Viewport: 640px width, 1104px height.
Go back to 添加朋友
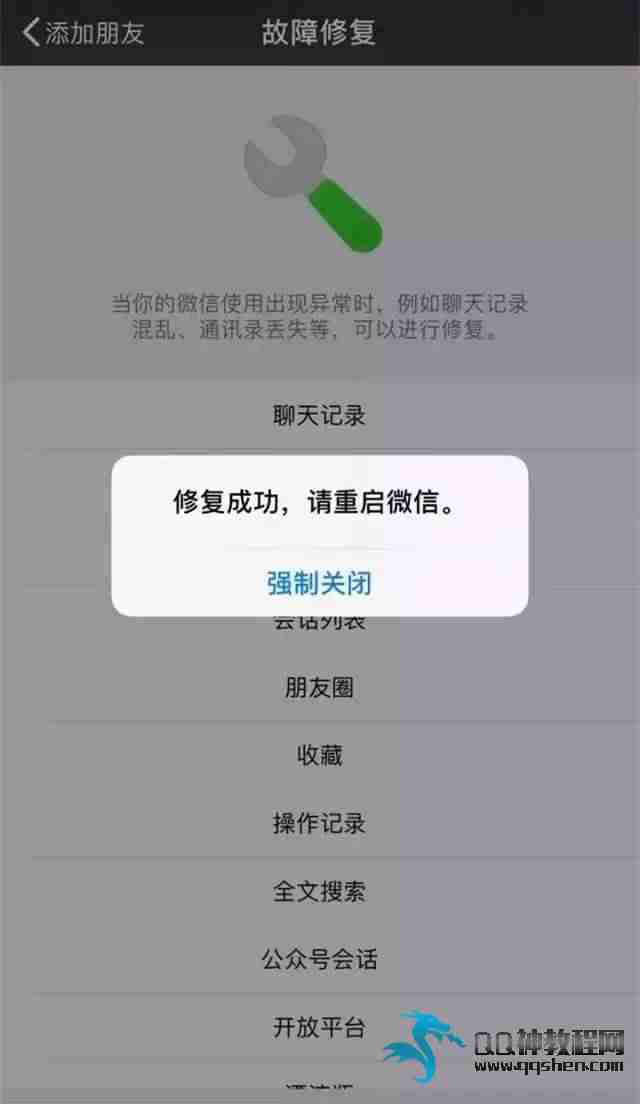[84, 32]
